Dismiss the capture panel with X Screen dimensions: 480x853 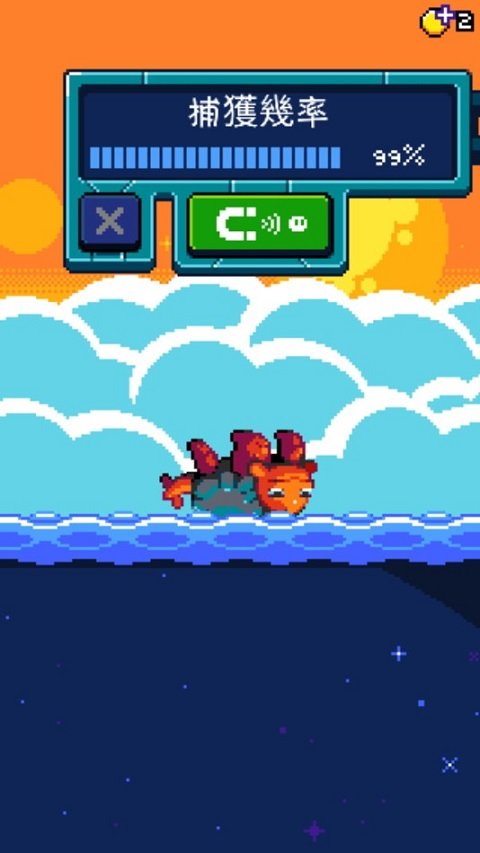click(x=110, y=222)
